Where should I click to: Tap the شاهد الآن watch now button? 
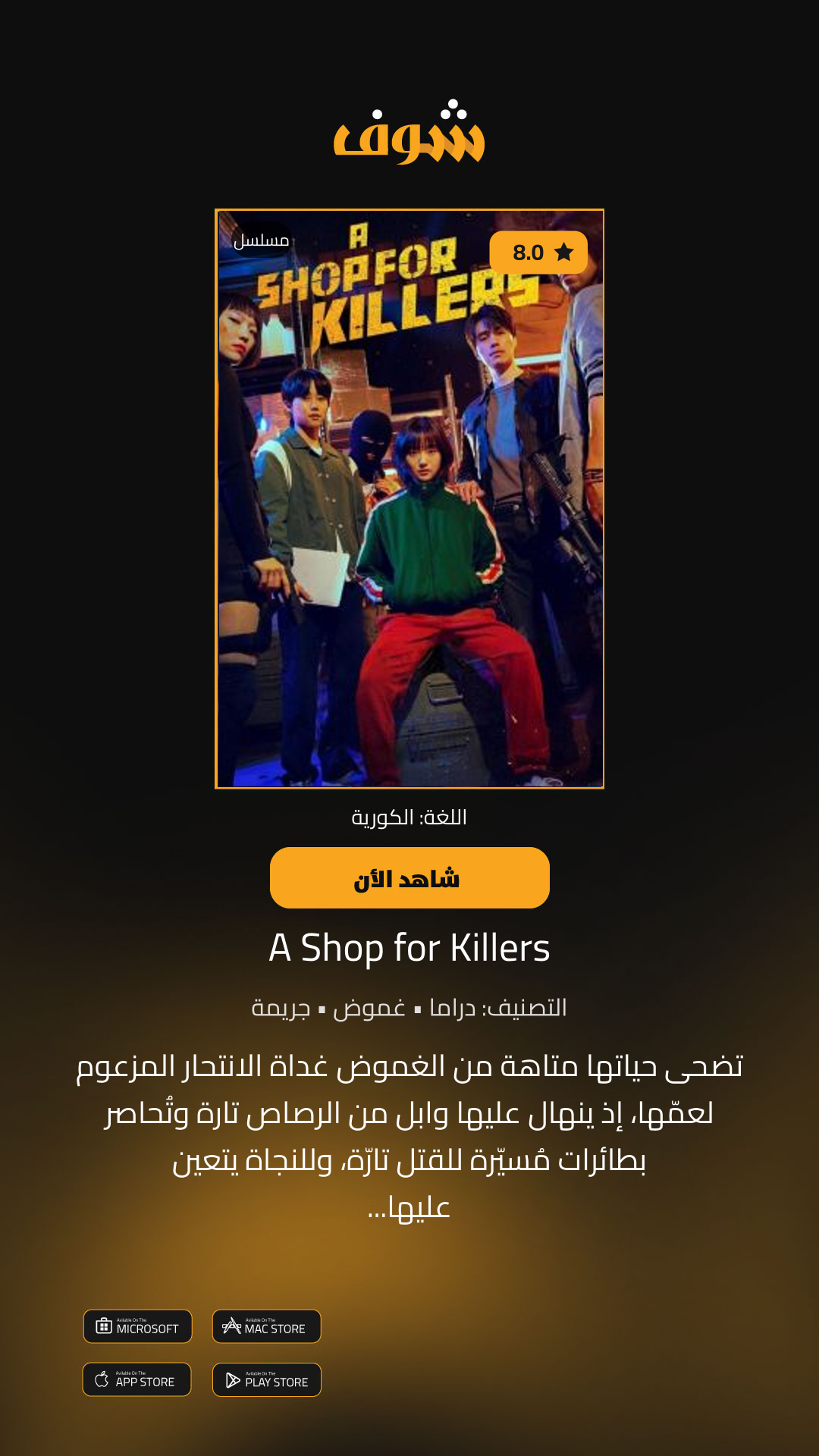409,877
